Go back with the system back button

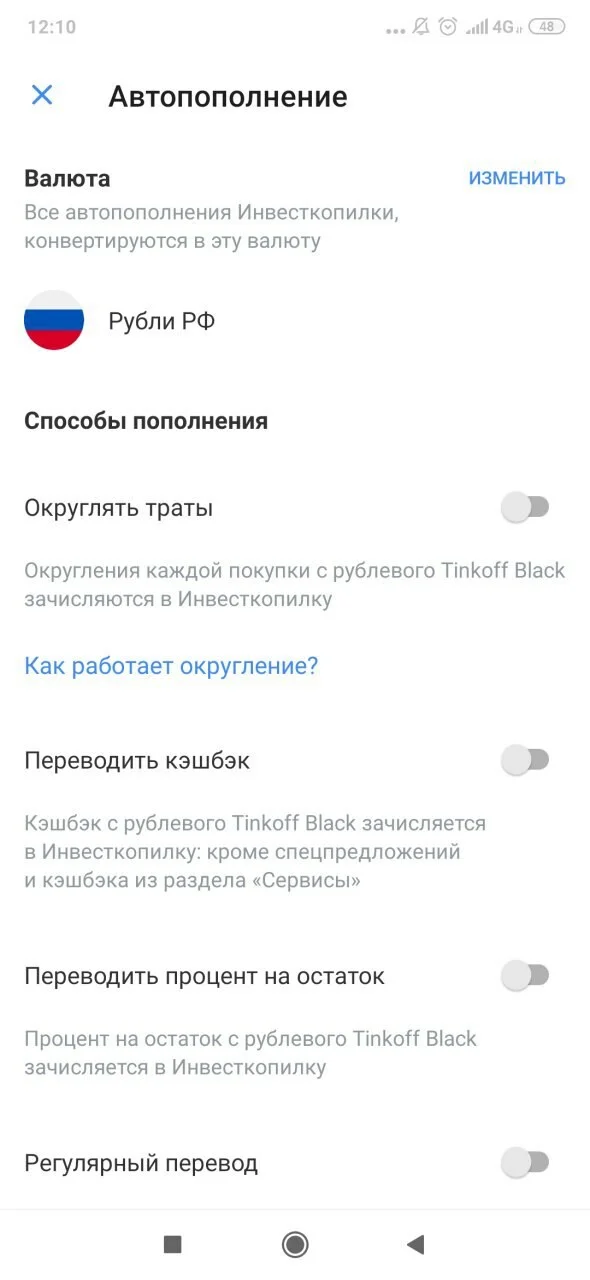point(416,1244)
